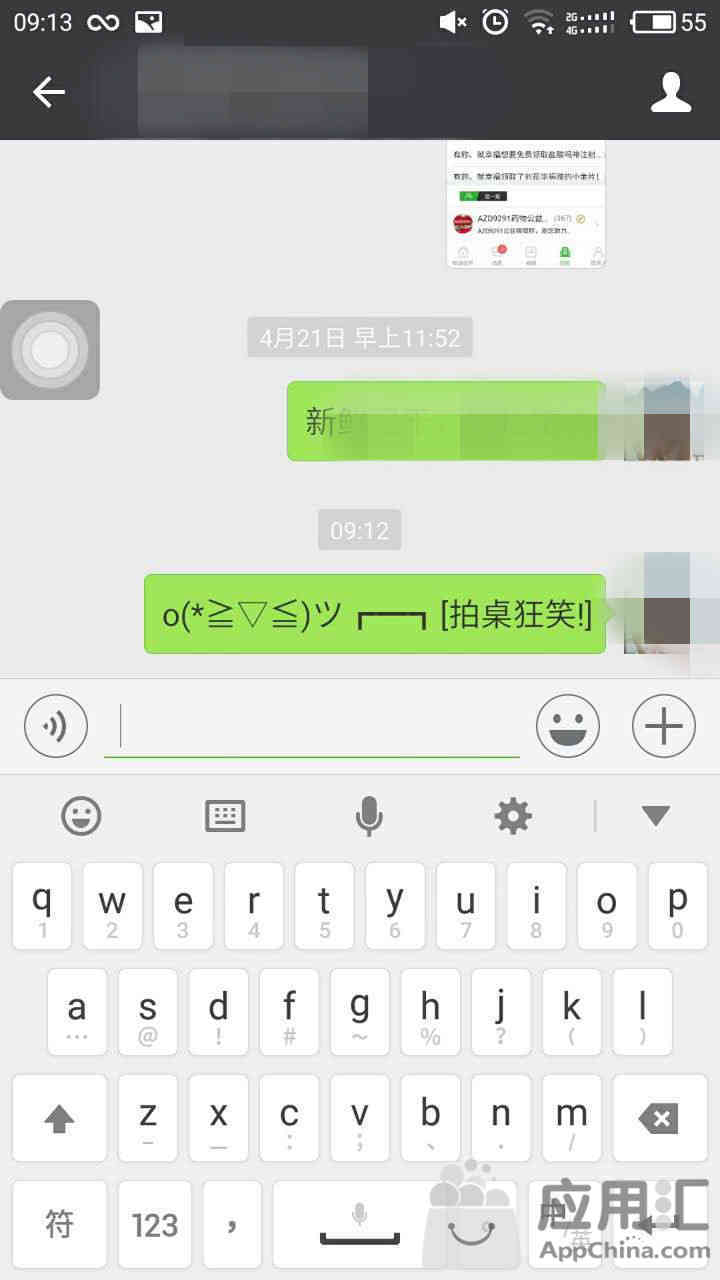Viewport: 720px width, 1280px height.
Task: Start keyboard voice input microphone
Action: tap(369, 816)
